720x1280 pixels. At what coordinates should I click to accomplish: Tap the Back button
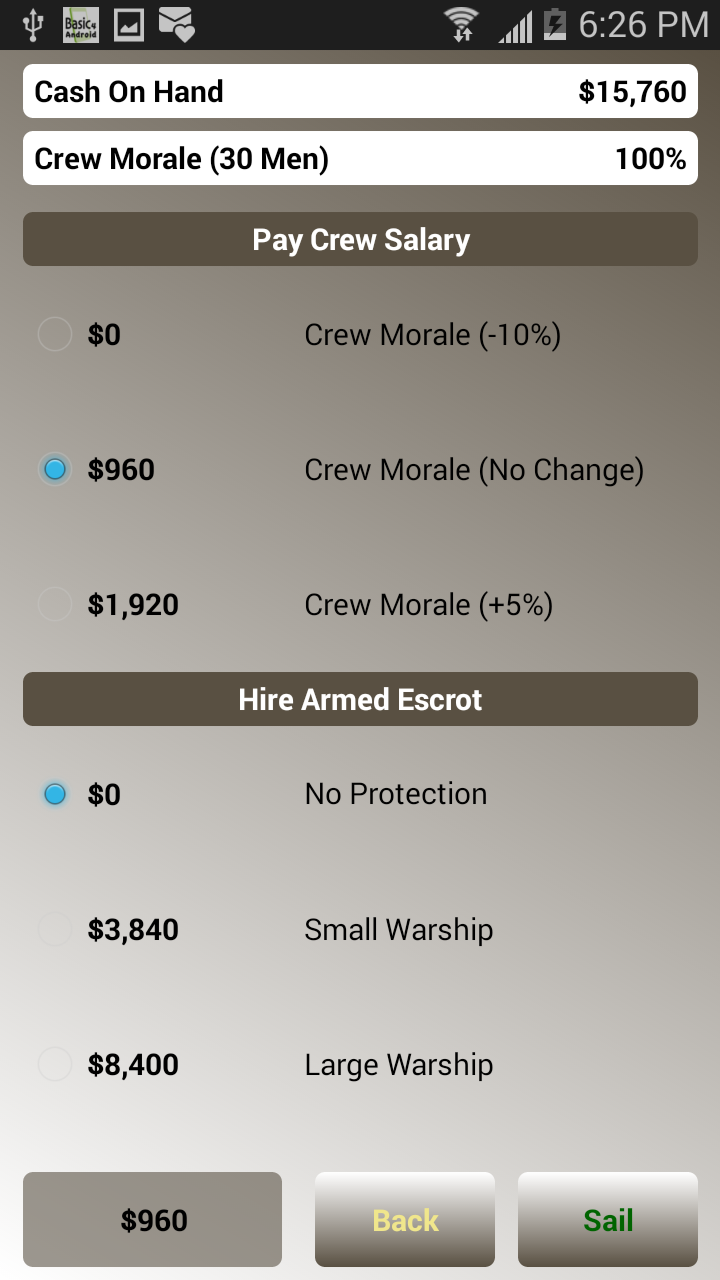pos(405,1220)
